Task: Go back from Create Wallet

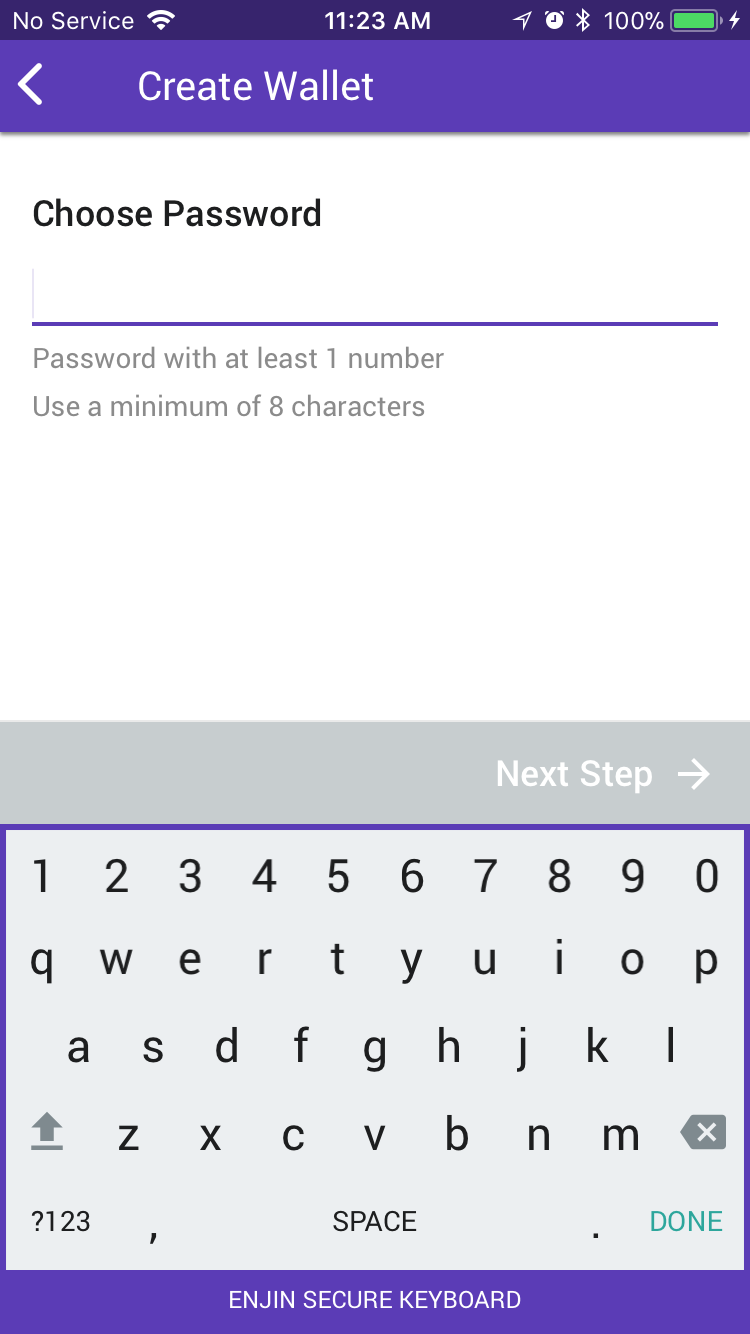Action: 31,86
